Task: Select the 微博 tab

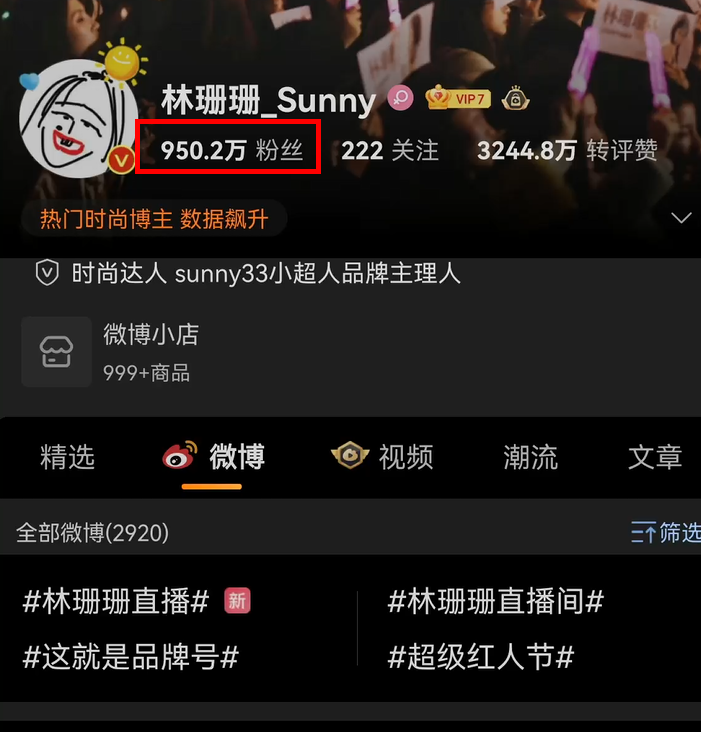Action: click(x=213, y=457)
